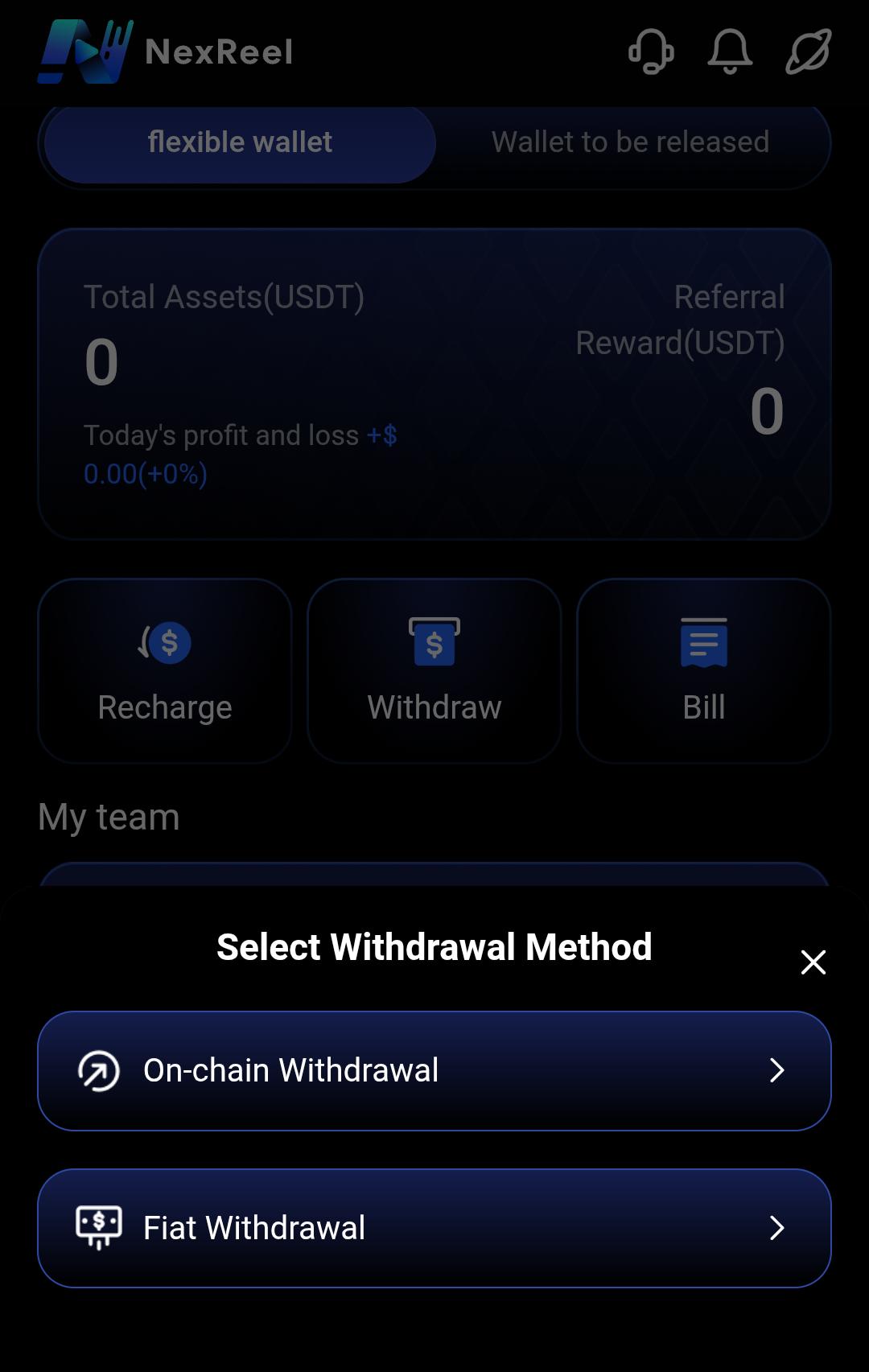Select the Recharge coin icon
This screenshot has height=1372, width=869.
164,642
